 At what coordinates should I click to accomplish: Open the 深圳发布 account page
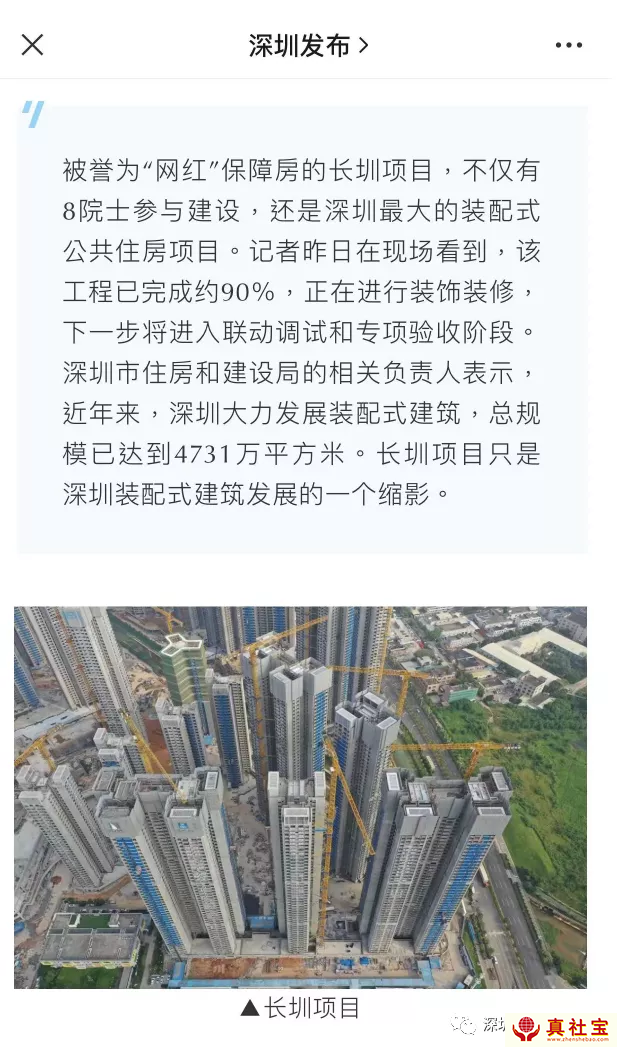pyautogui.click(x=308, y=45)
